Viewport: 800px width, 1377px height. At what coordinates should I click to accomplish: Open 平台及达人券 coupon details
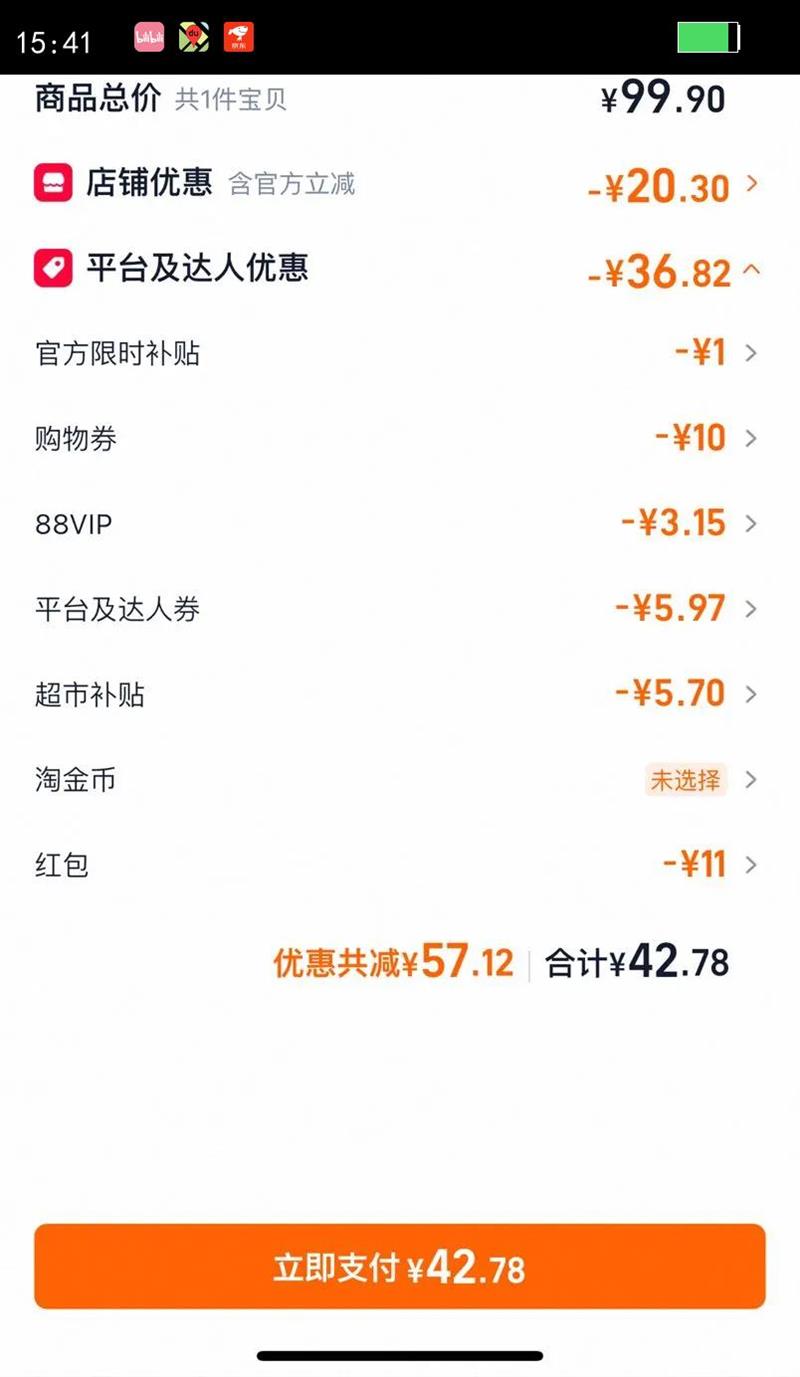[x=751, y=609]
